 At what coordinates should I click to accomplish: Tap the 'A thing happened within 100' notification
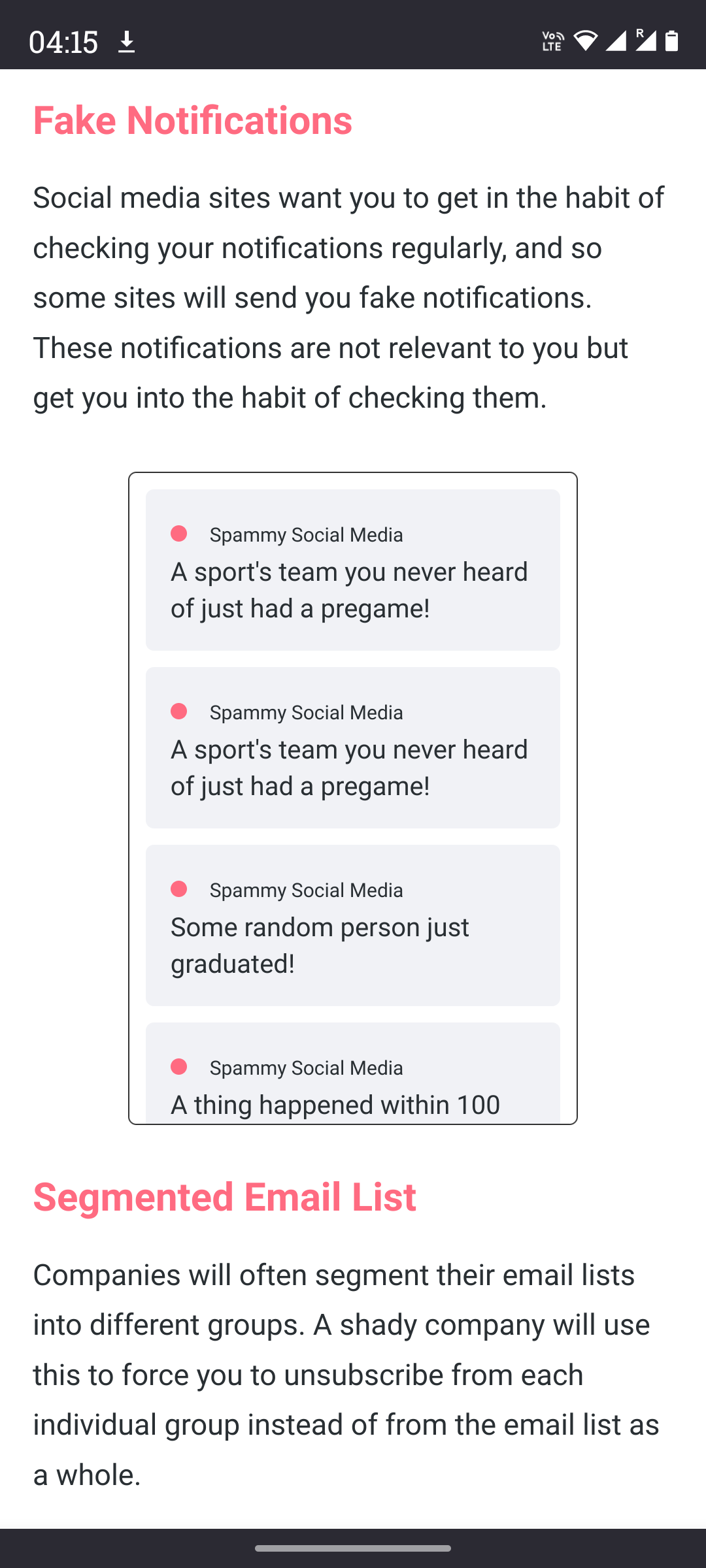click(353, 1073)
